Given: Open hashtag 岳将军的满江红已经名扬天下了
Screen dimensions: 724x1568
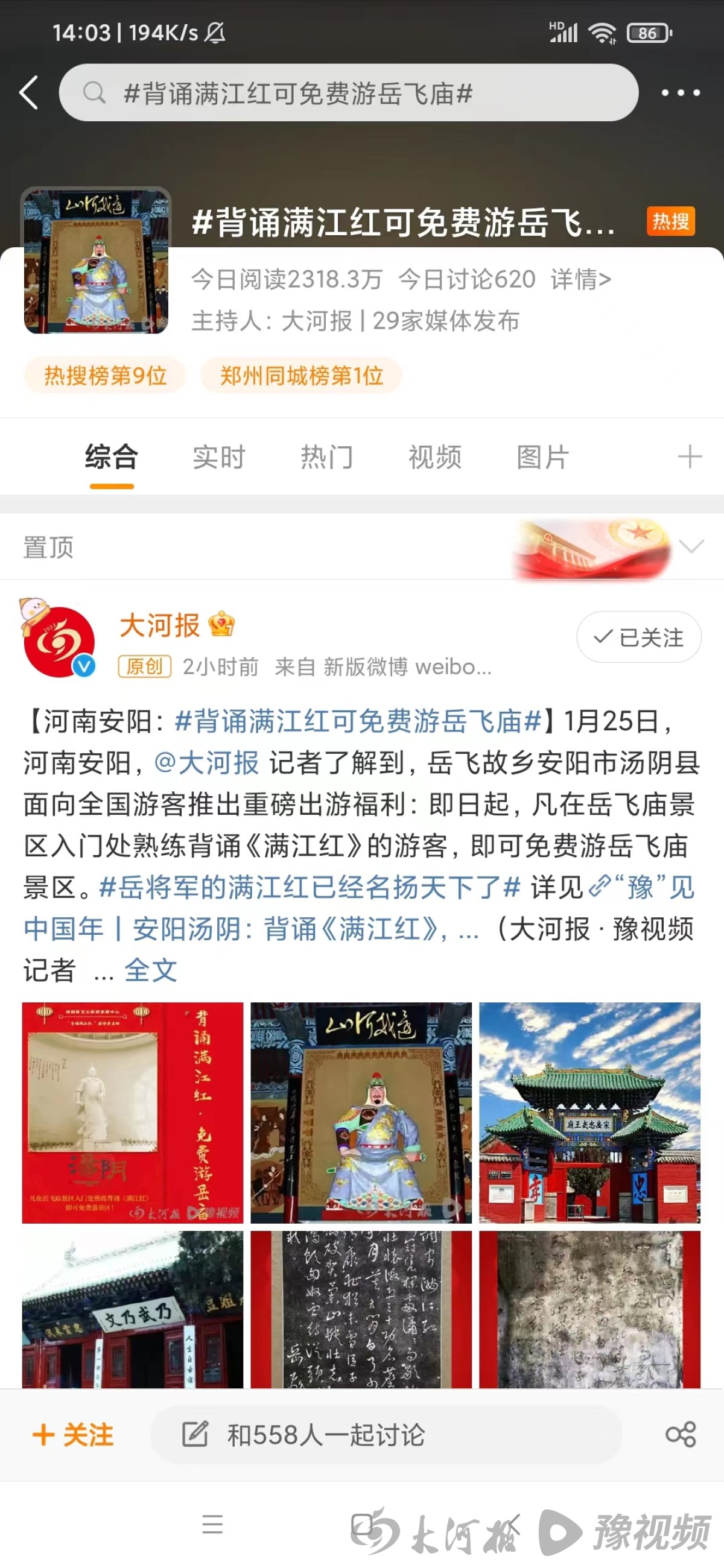Looking at the screenshot, I should (310, 888).
